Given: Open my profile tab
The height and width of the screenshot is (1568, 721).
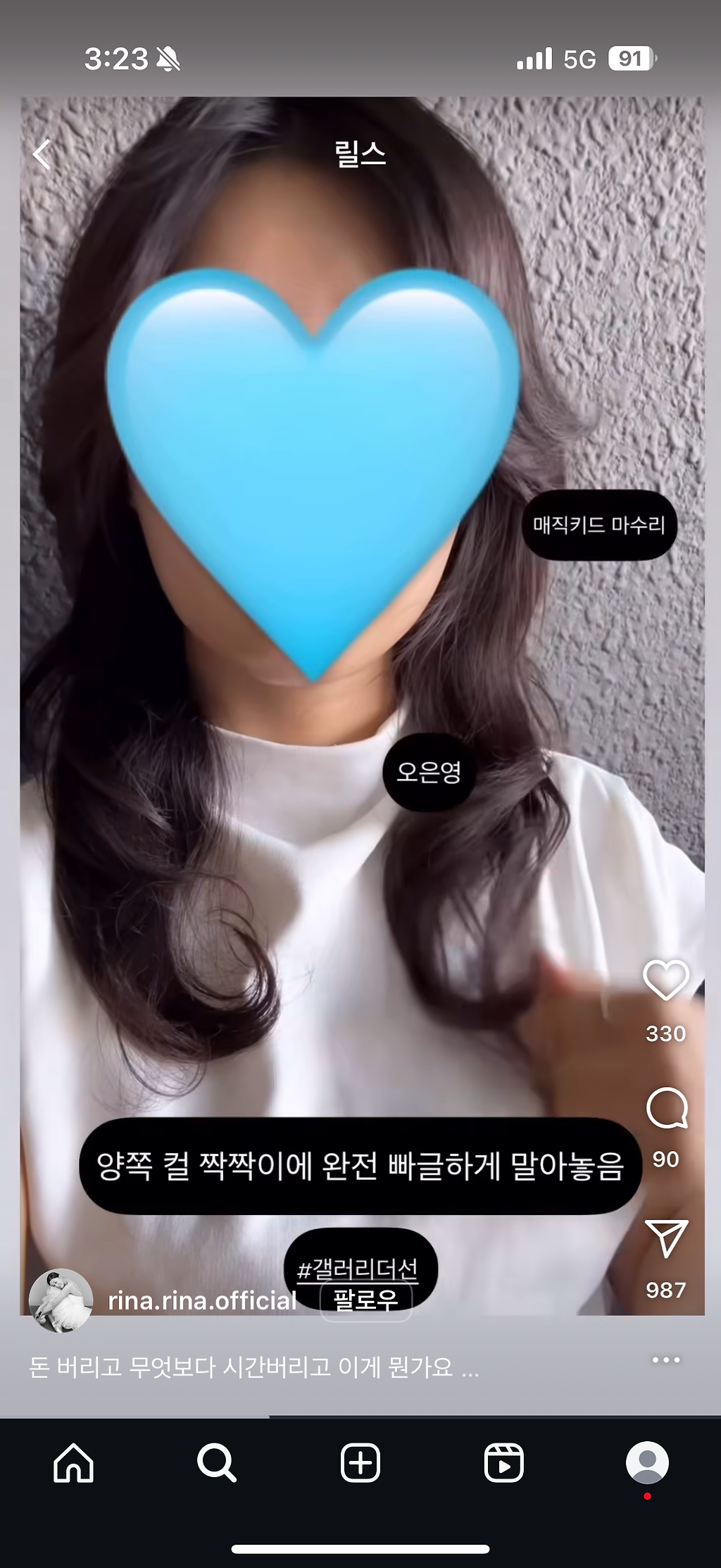Looking at the screenshot, I should (647, 1463).
